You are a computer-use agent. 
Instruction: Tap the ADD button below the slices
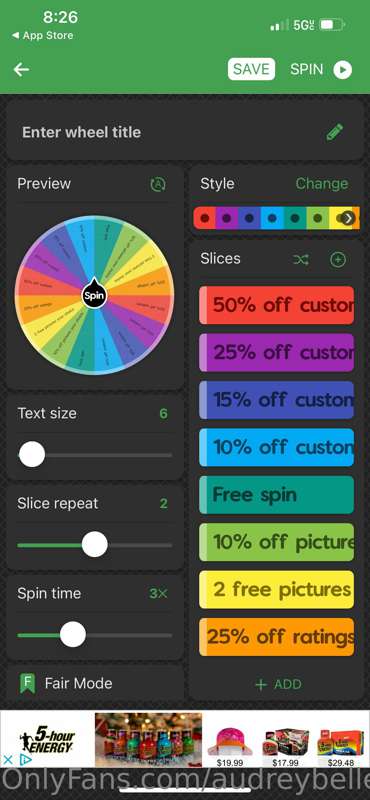(x=278, y=684)
